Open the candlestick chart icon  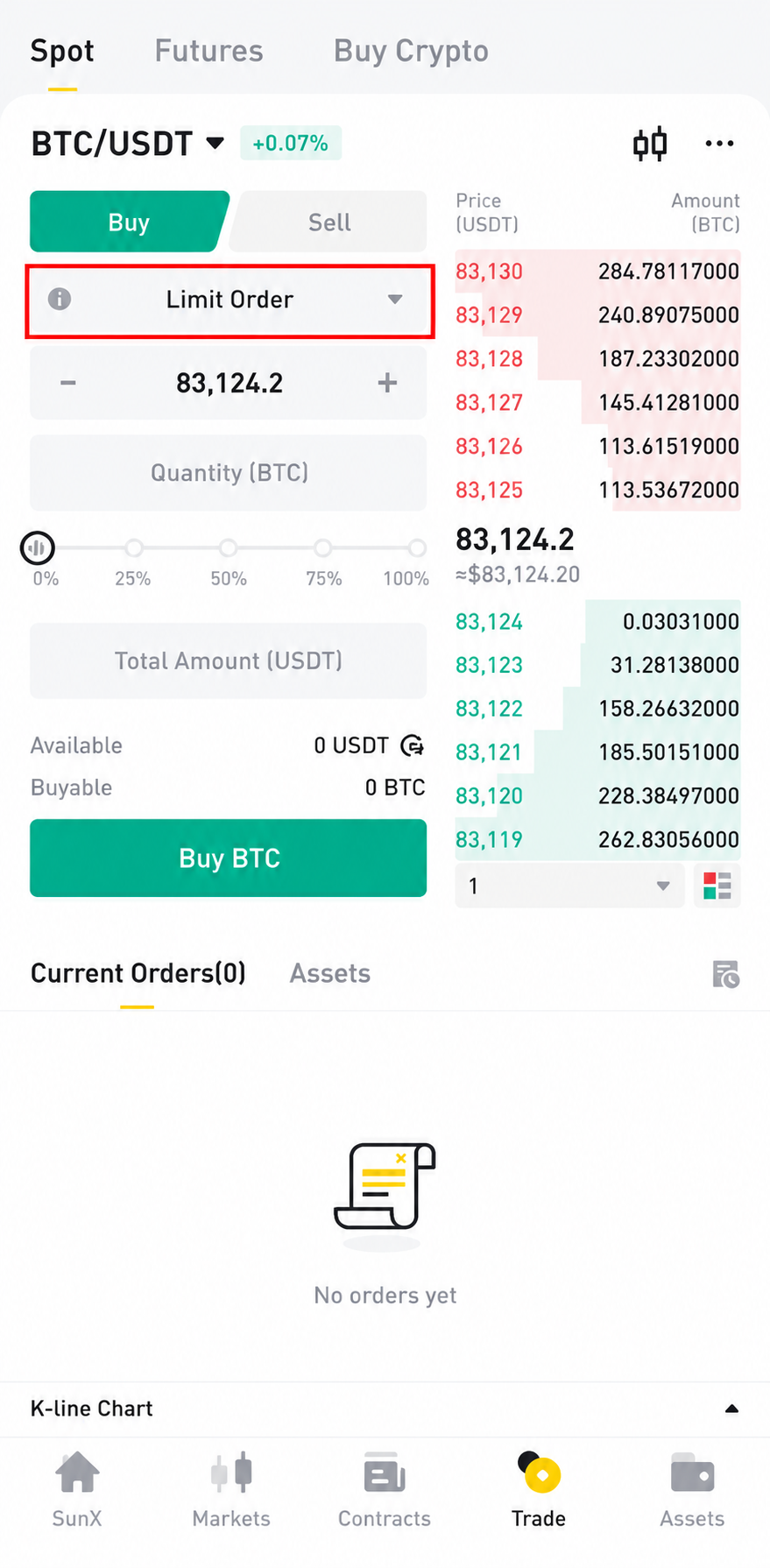[650, 144]
